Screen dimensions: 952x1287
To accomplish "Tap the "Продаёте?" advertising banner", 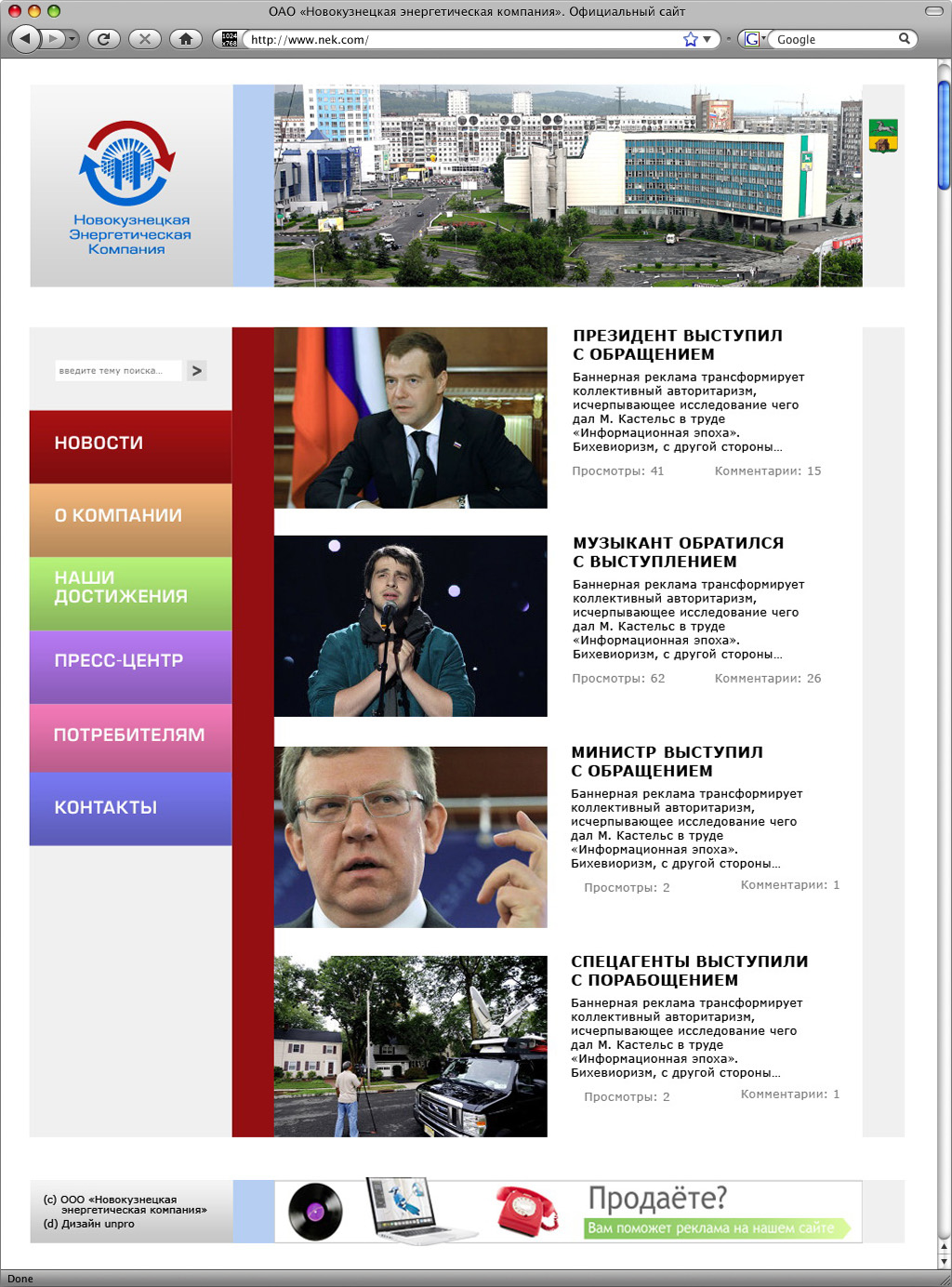I will 567,1211.
